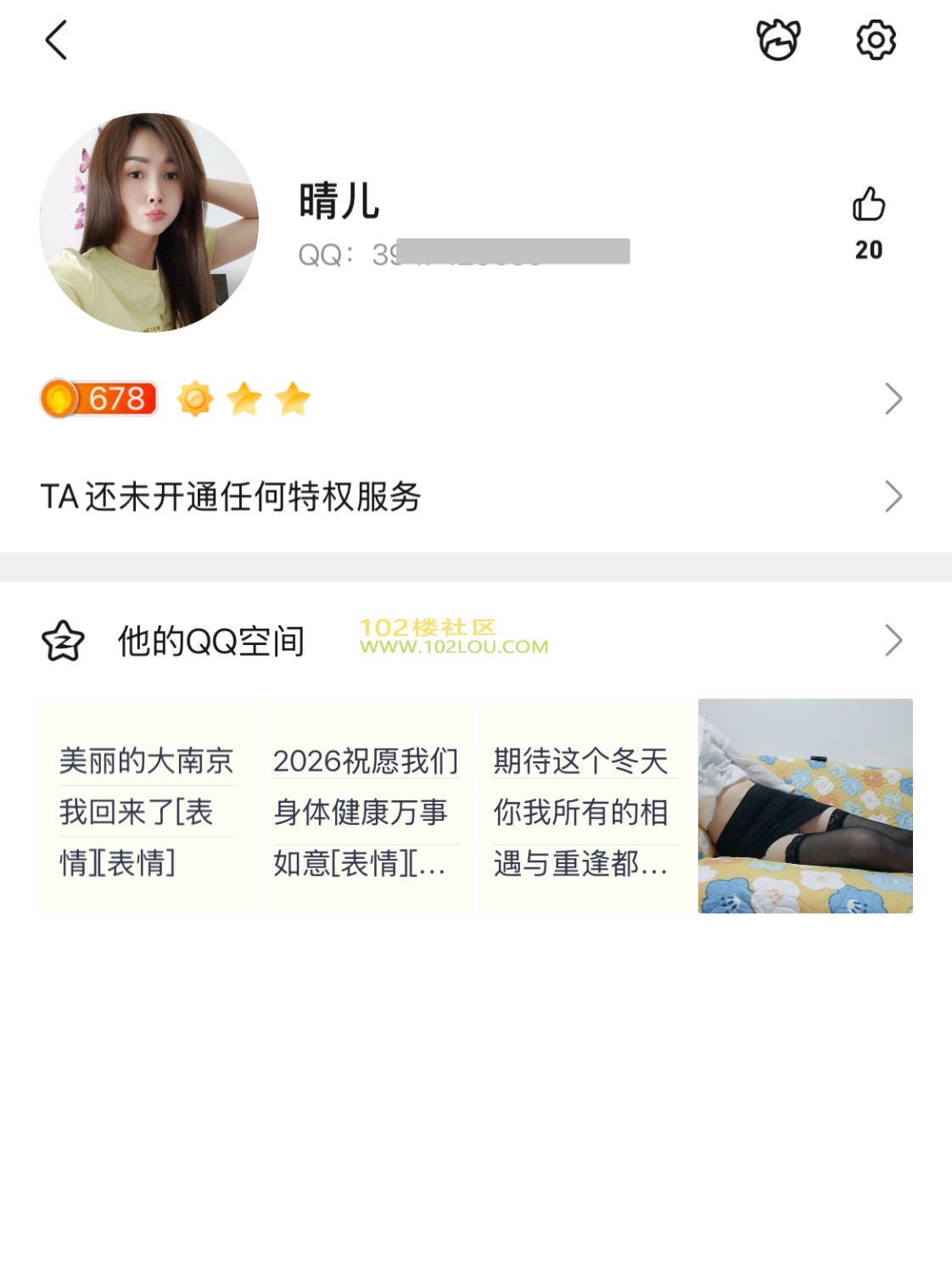Give this profile a thumbs-up

(x=868, y=205)
